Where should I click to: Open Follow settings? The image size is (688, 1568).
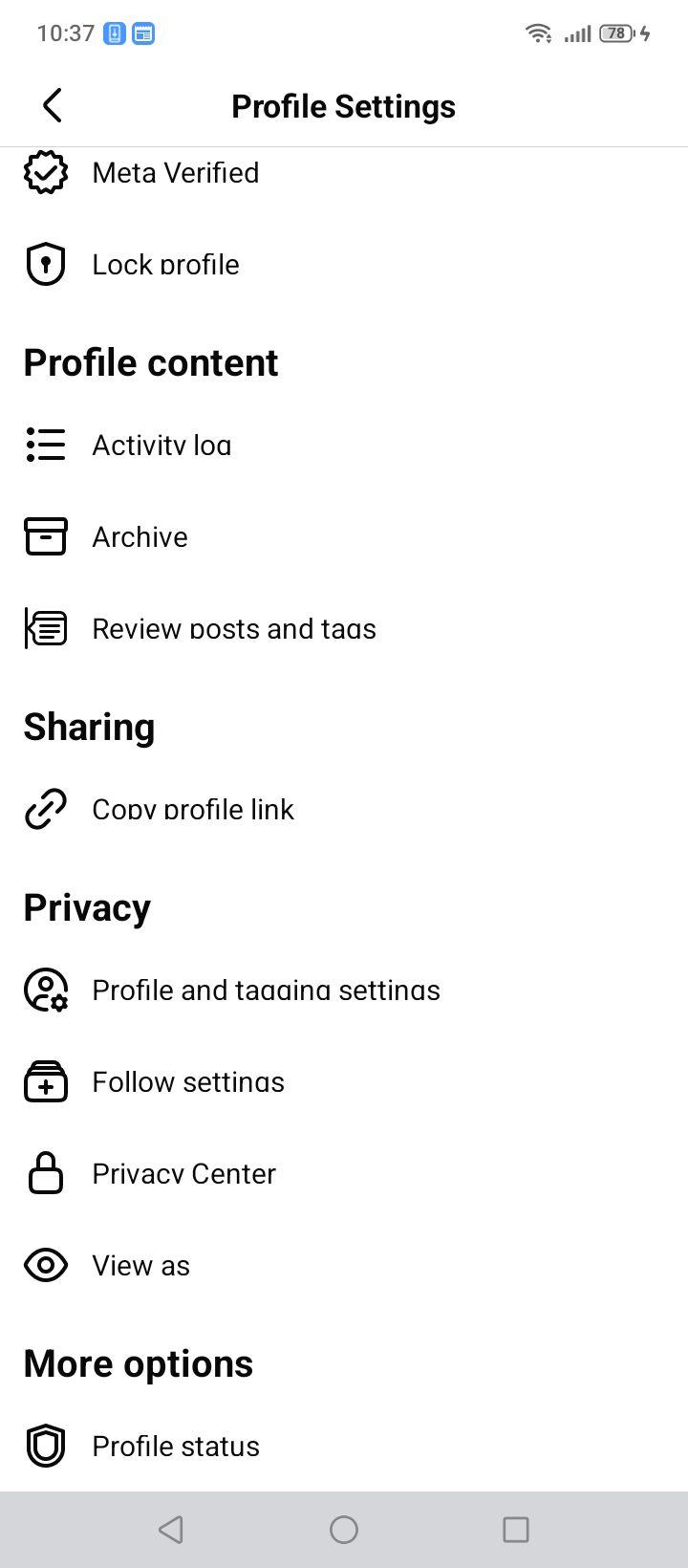pyautogui.click(x=344, y=1082)
